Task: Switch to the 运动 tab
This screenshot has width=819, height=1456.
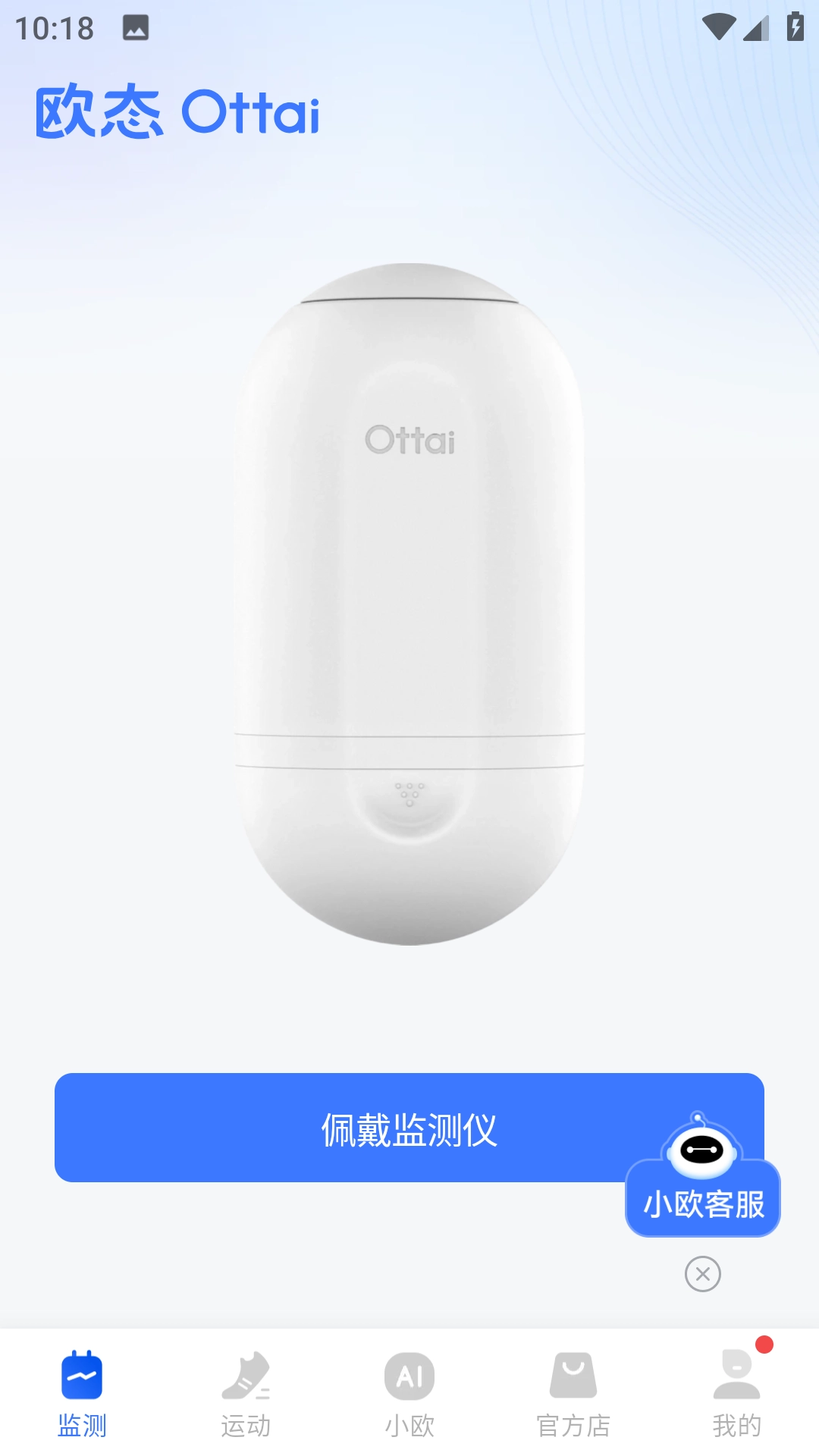Action: pyautogui.click(x=246, y=1394)
